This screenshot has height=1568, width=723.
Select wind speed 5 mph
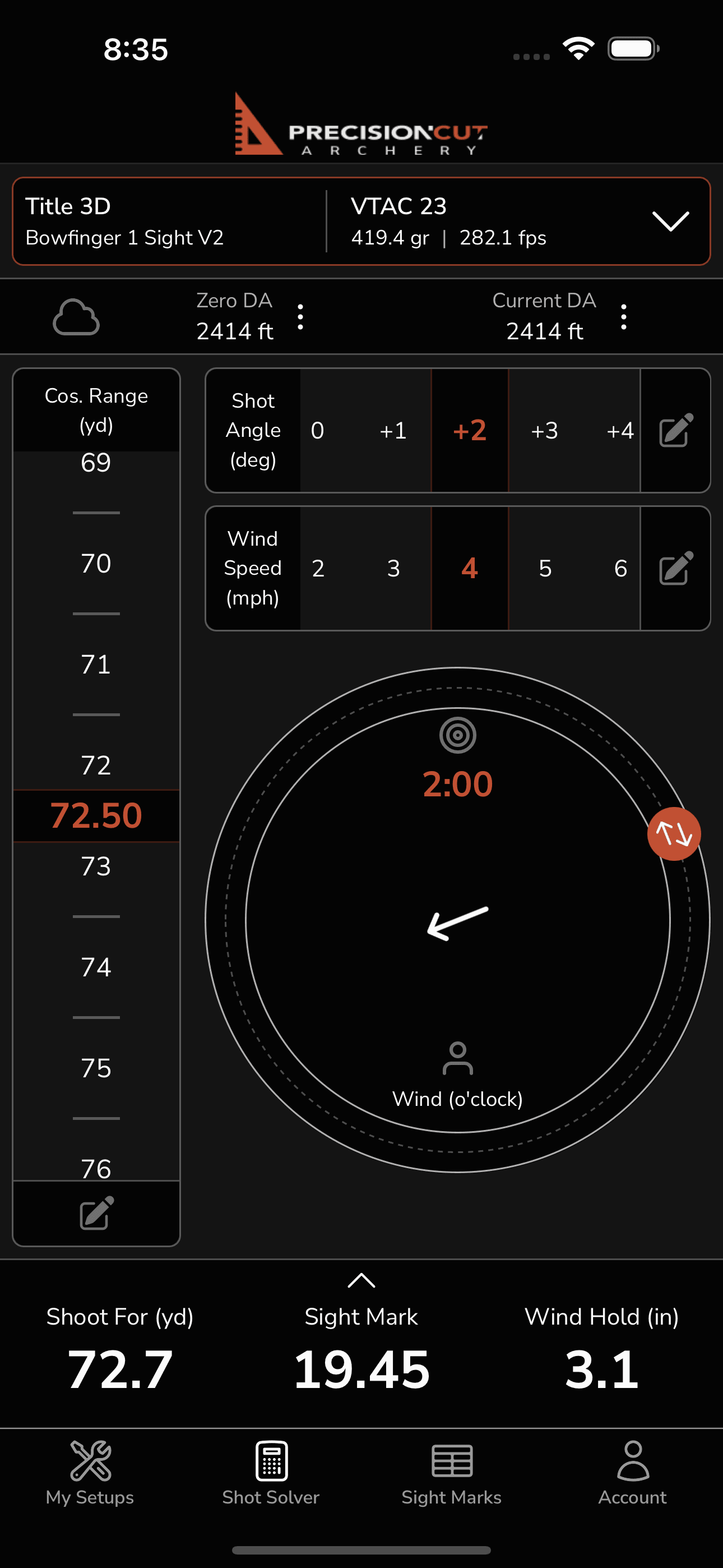click(544, 568)
